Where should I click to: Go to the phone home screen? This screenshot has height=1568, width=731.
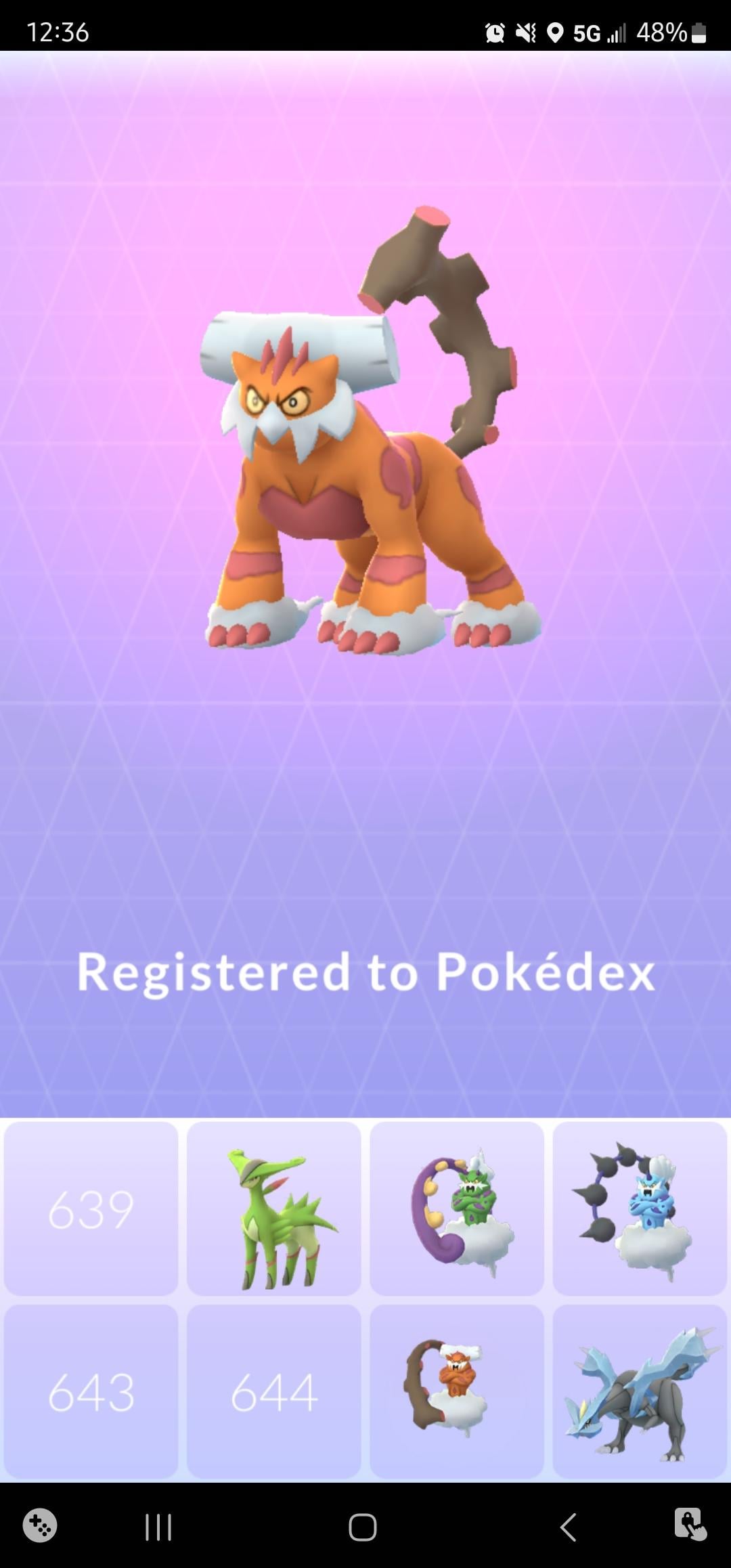point(363,1527)
